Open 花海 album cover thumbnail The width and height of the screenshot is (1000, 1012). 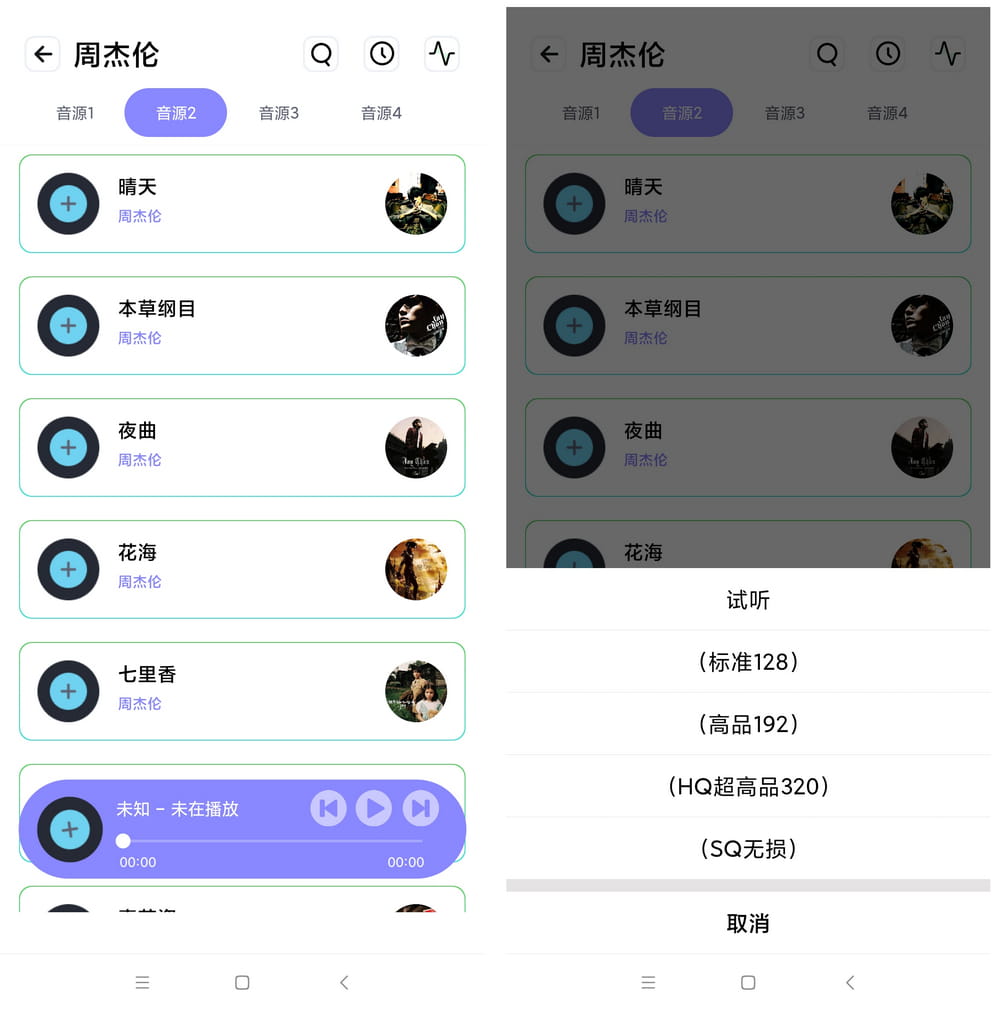(x=417, y=569)
